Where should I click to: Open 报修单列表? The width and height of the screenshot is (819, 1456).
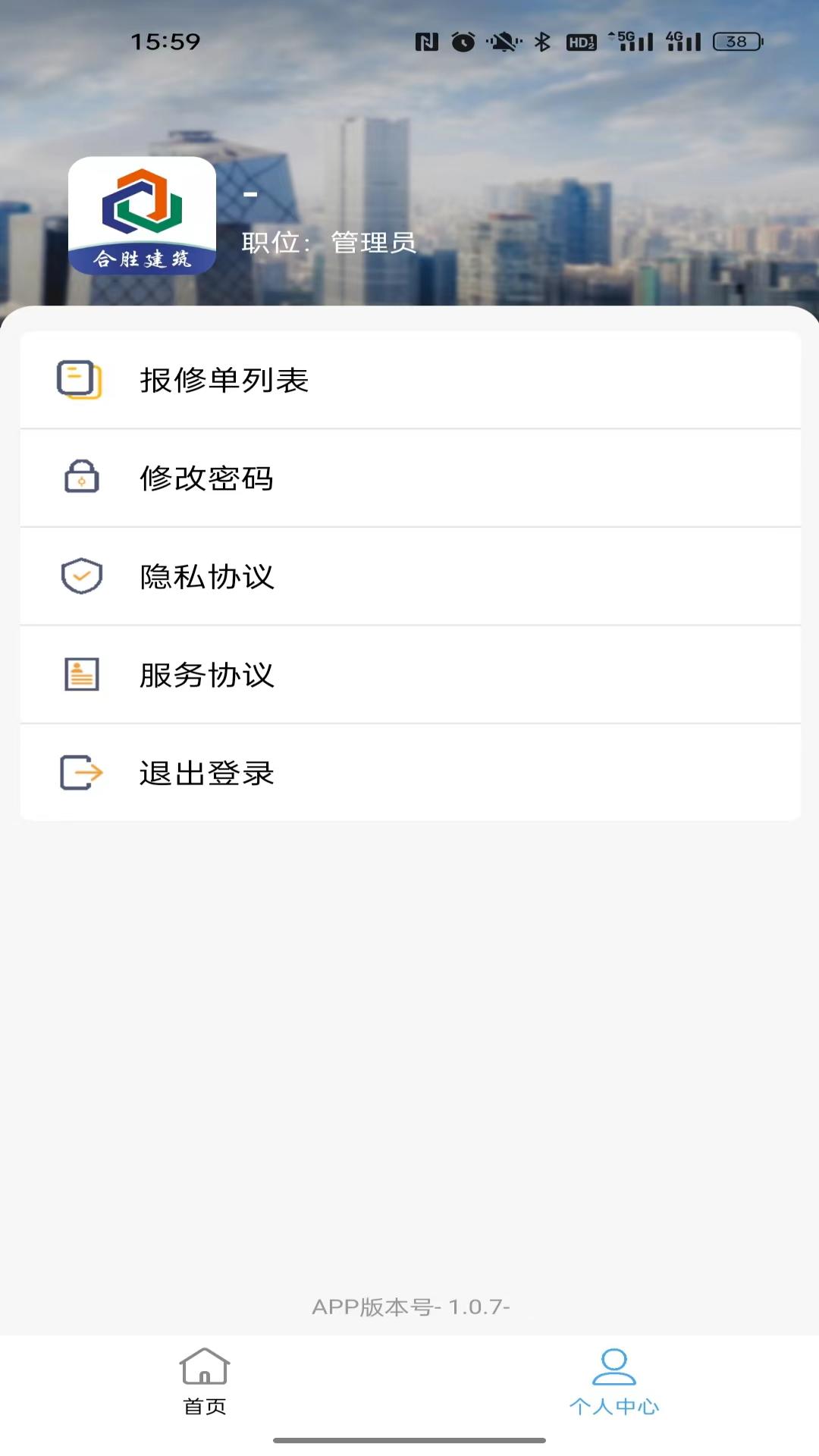(x=225, y=380)
